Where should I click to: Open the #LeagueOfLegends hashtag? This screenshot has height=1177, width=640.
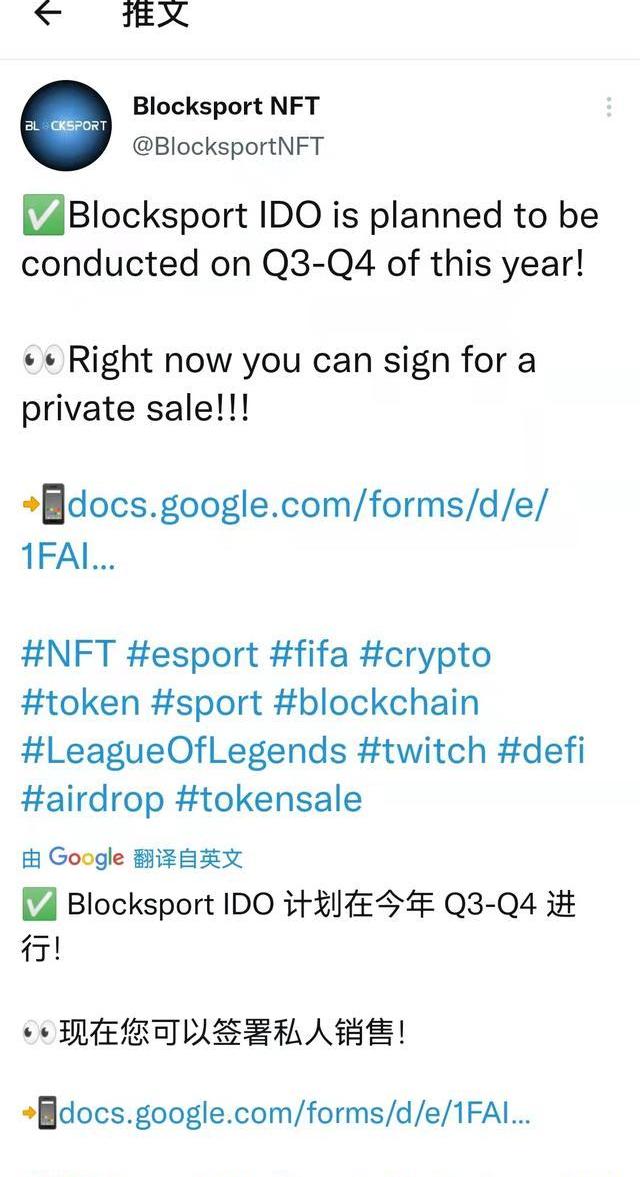pyautogui.click(x=184, y=751)
